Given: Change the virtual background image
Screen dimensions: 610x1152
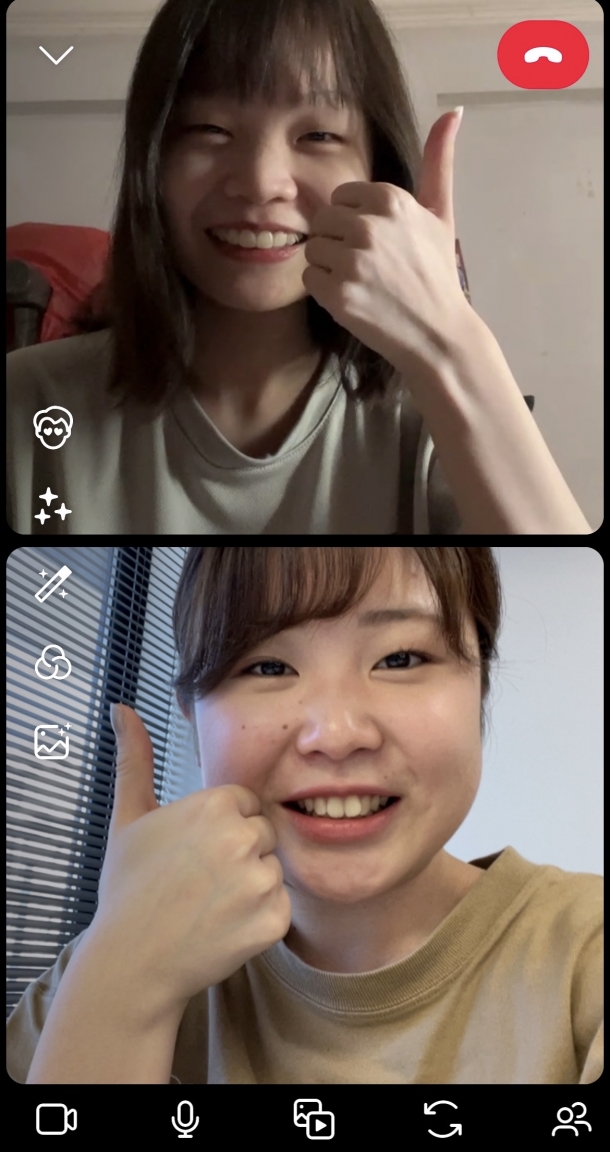Looking at the screenshot, I should 53,740.
